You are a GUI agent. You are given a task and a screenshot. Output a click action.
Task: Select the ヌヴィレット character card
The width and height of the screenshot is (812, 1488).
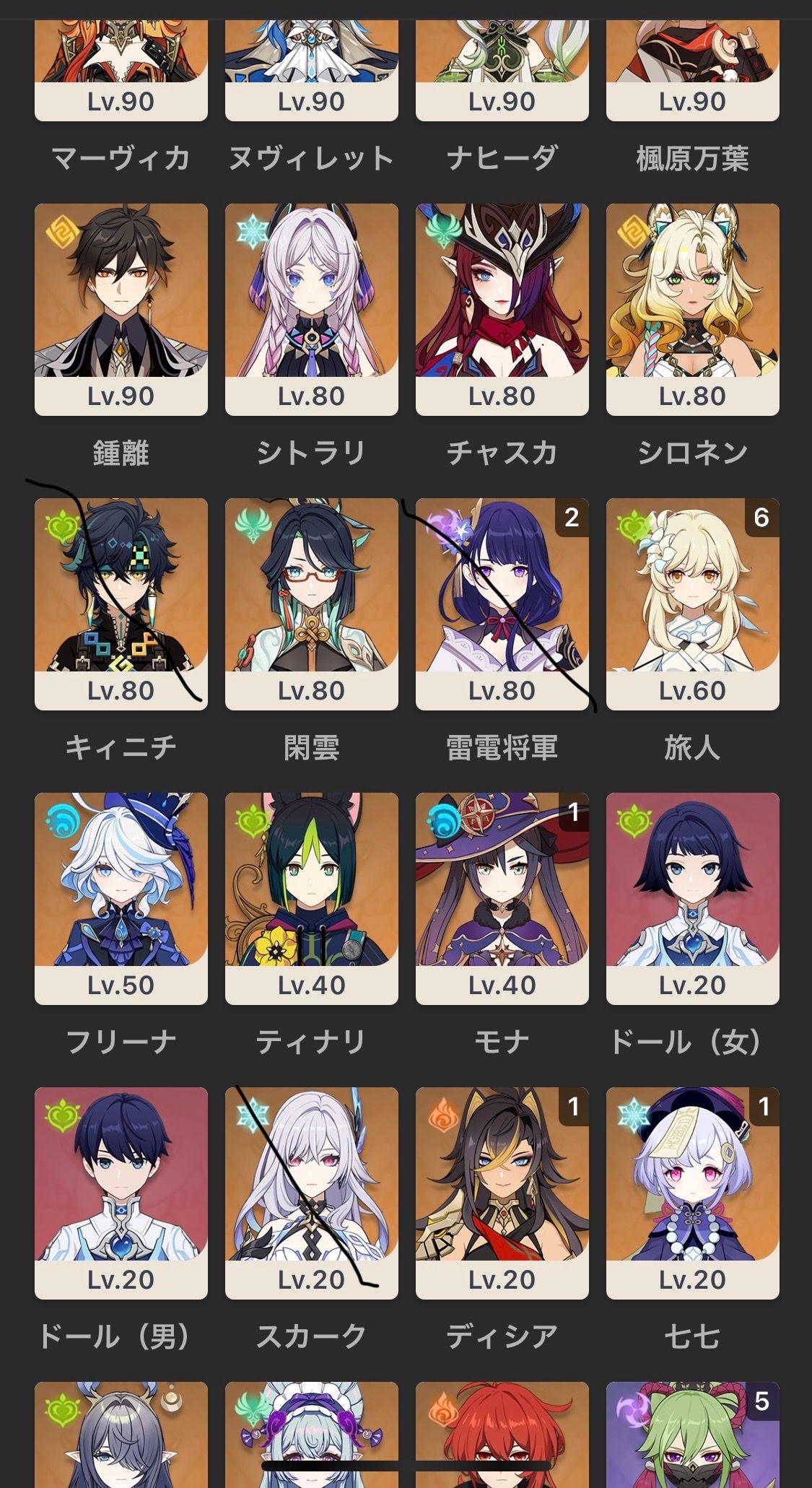click(x=312, y=71)
